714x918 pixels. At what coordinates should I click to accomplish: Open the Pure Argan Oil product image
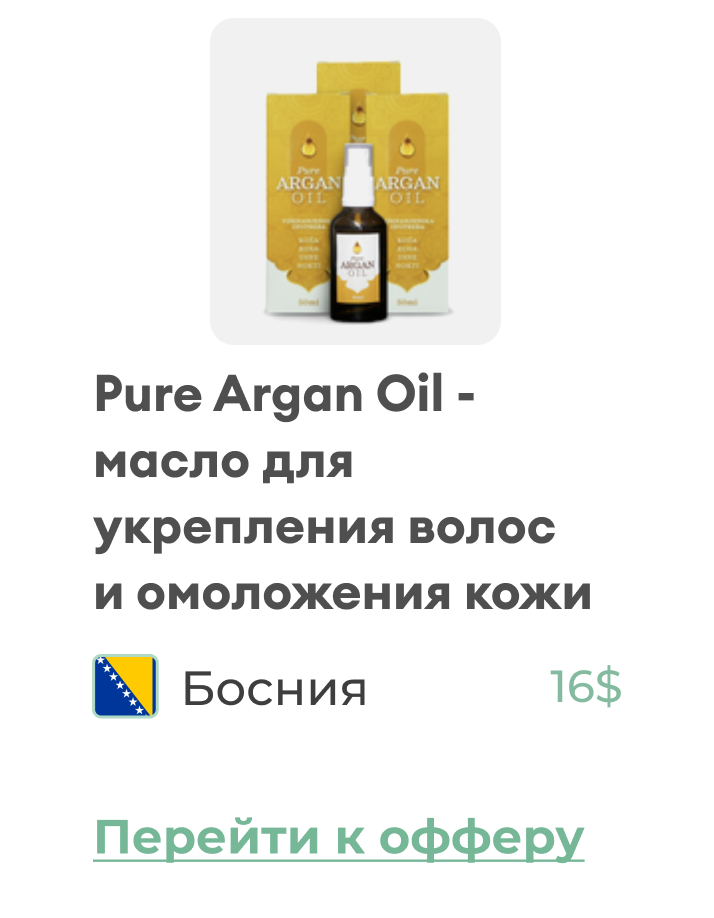click(x=355, y=182)
